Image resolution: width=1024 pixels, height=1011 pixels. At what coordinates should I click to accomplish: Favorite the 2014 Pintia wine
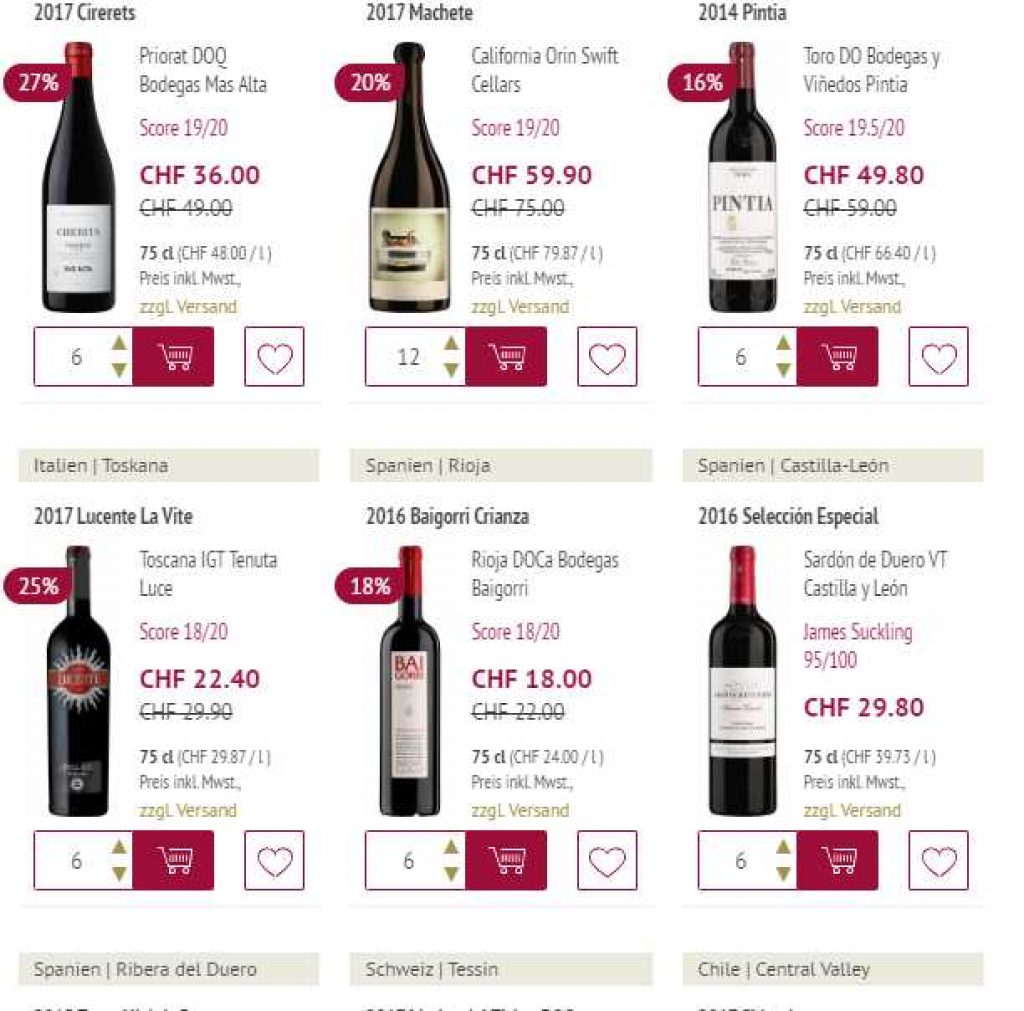(938, 357)
